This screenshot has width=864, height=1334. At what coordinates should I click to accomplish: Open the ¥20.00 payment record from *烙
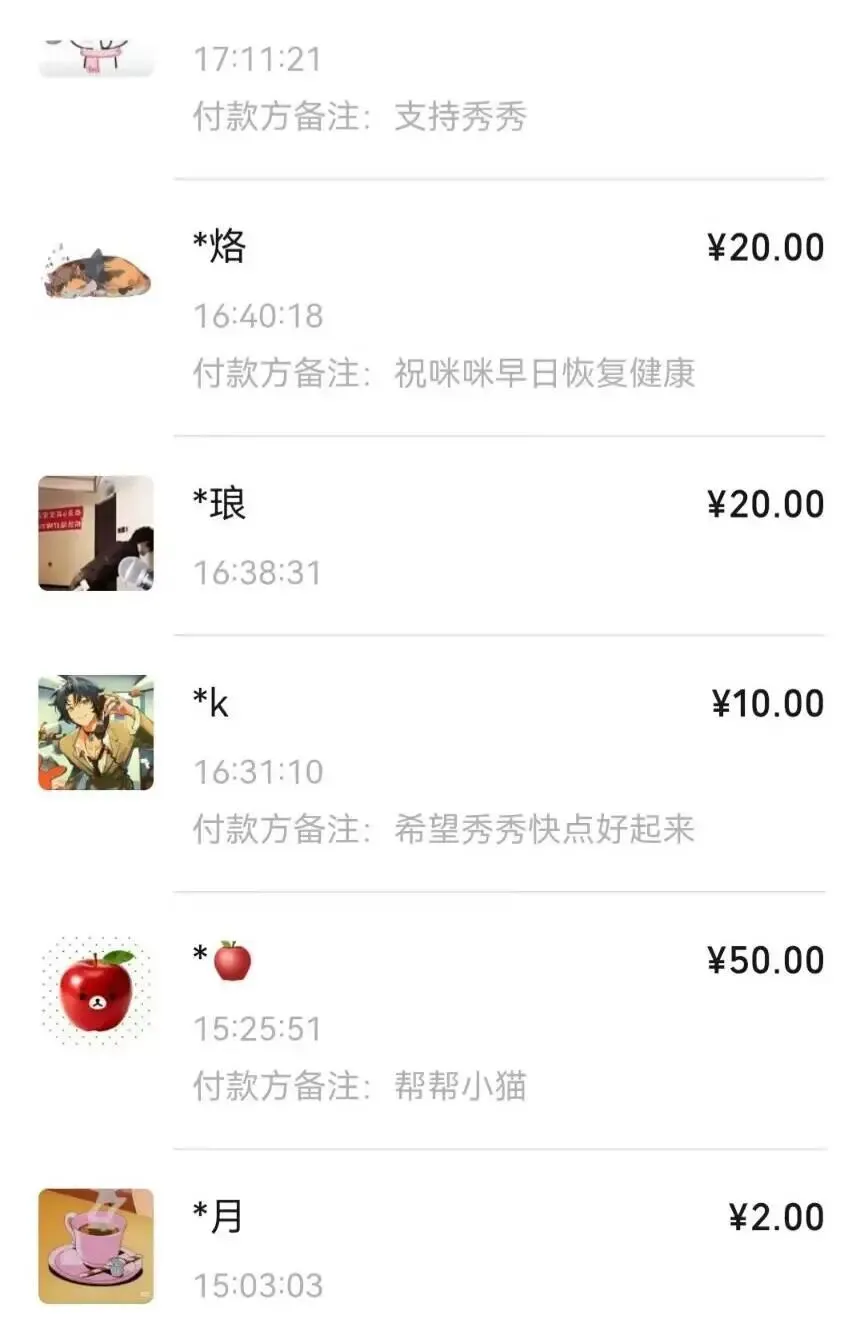(x=500, y=308)
